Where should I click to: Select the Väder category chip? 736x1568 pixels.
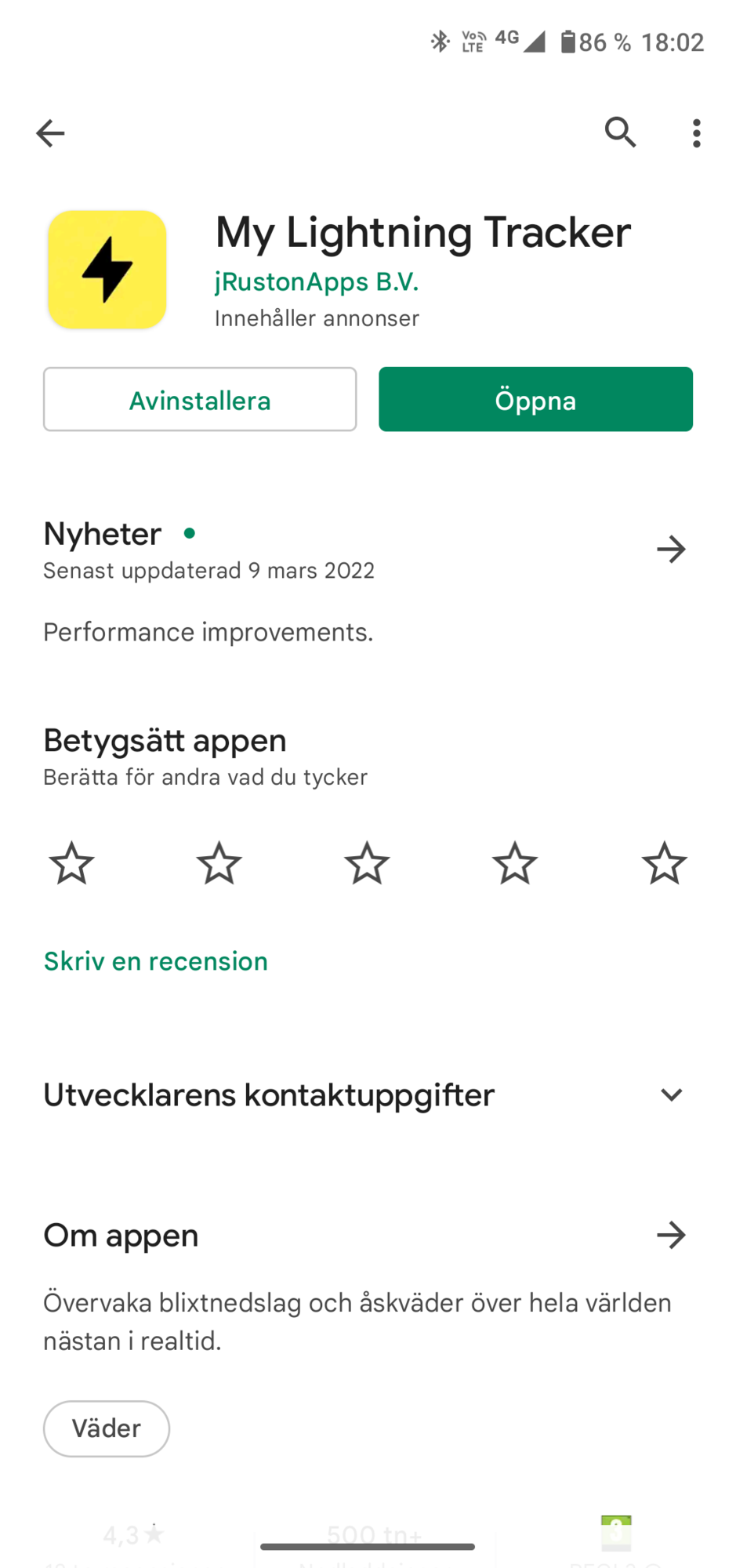(x=107, y=1428)
